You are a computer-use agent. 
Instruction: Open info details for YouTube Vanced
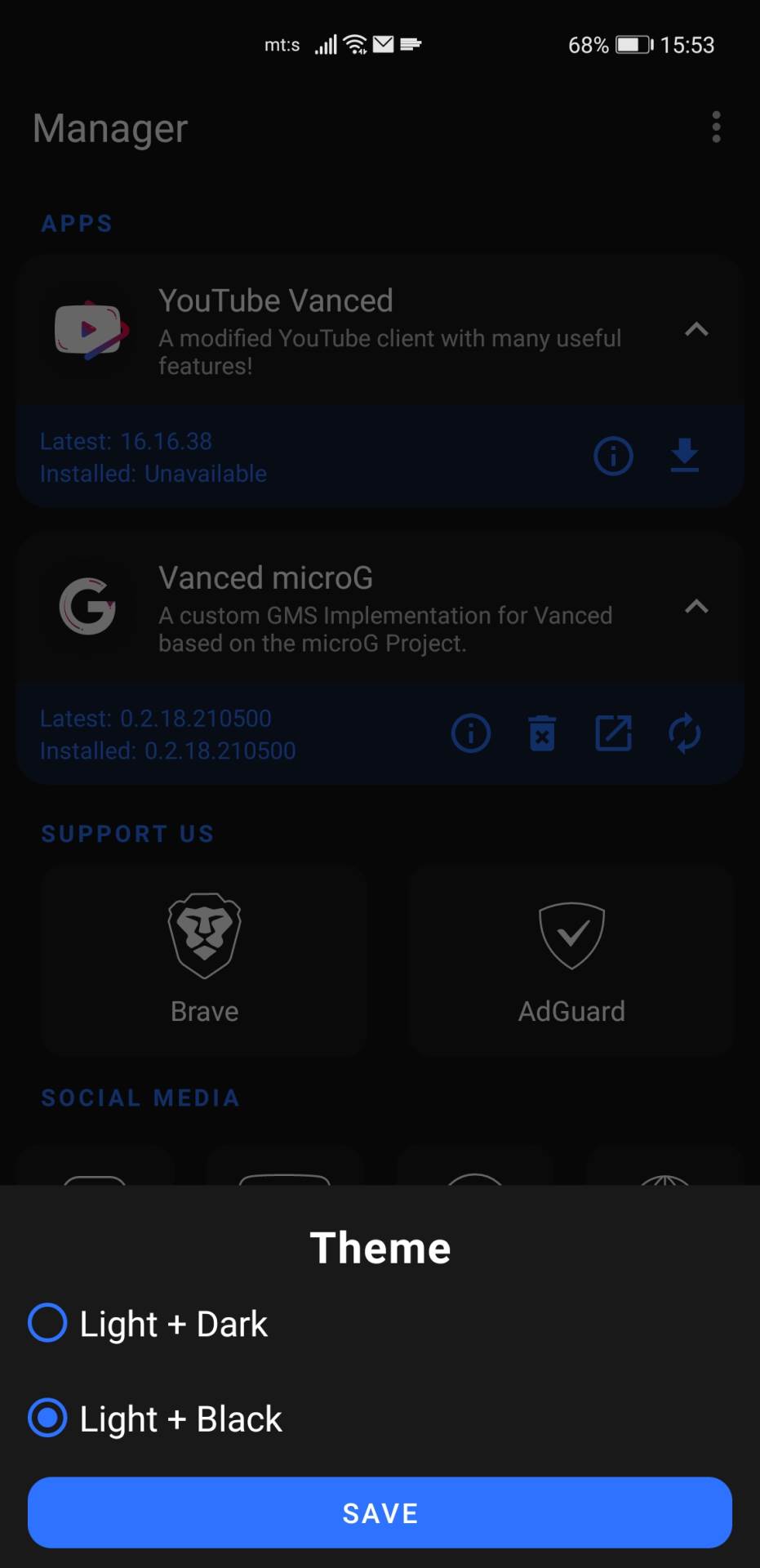pos(613,457)
